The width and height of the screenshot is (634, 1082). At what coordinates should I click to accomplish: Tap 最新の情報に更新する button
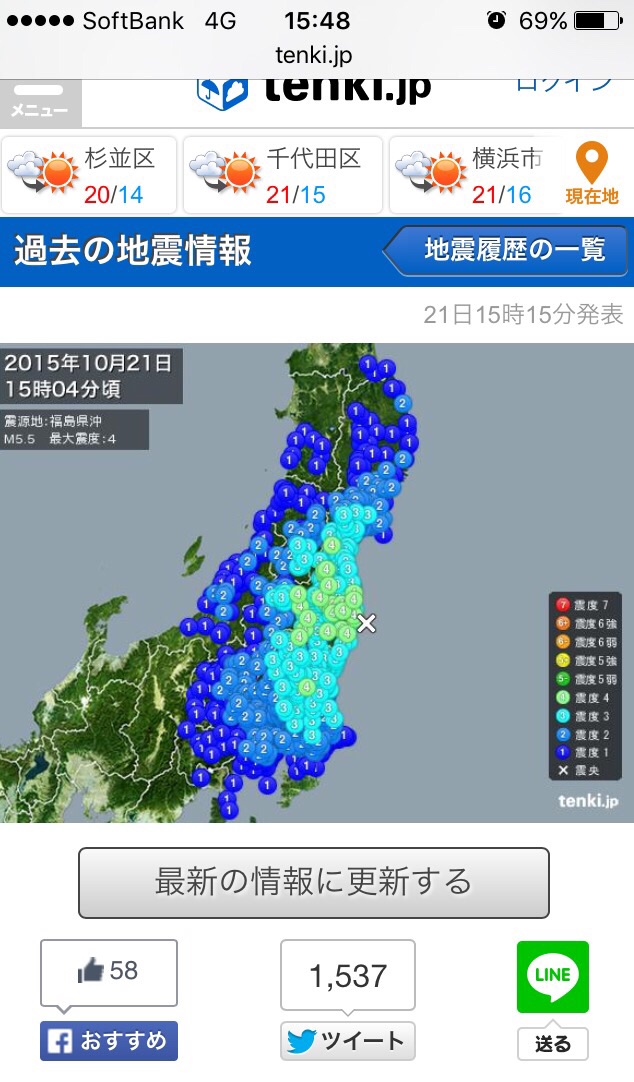tap(314, 882)
